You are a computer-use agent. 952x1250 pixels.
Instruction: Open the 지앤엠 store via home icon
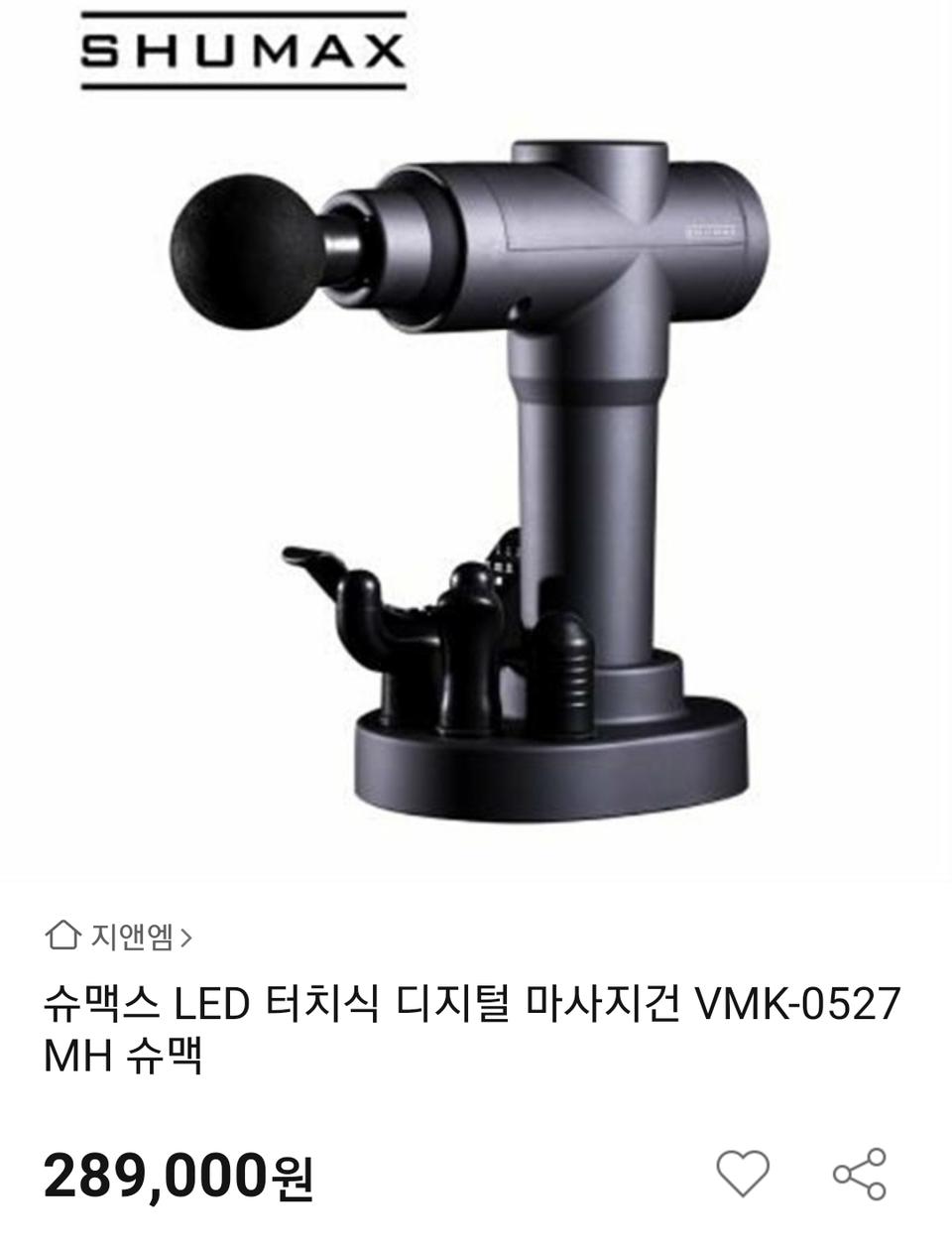click(65, 934)
